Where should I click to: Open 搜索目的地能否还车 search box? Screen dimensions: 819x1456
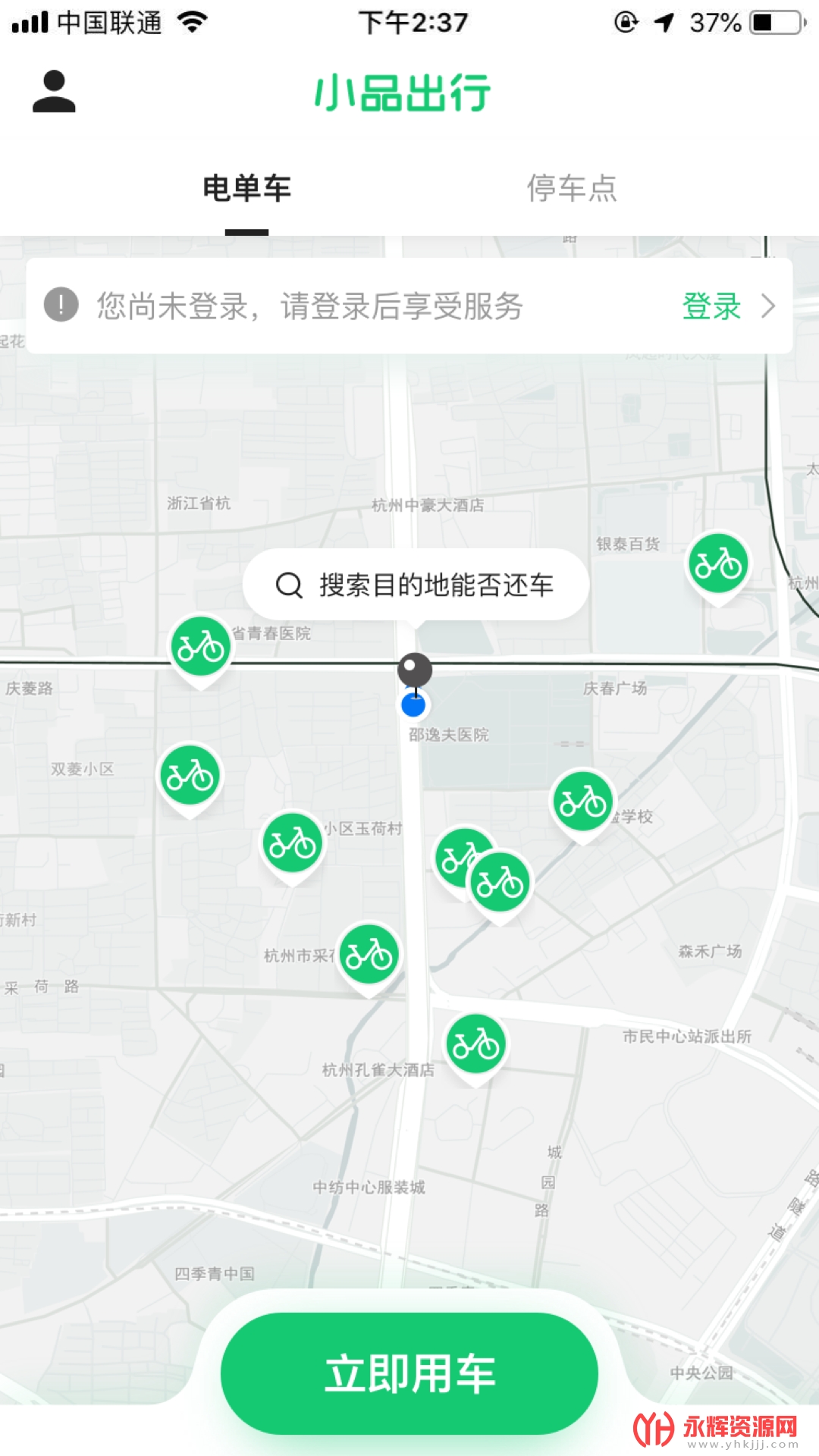click(416, 585)
